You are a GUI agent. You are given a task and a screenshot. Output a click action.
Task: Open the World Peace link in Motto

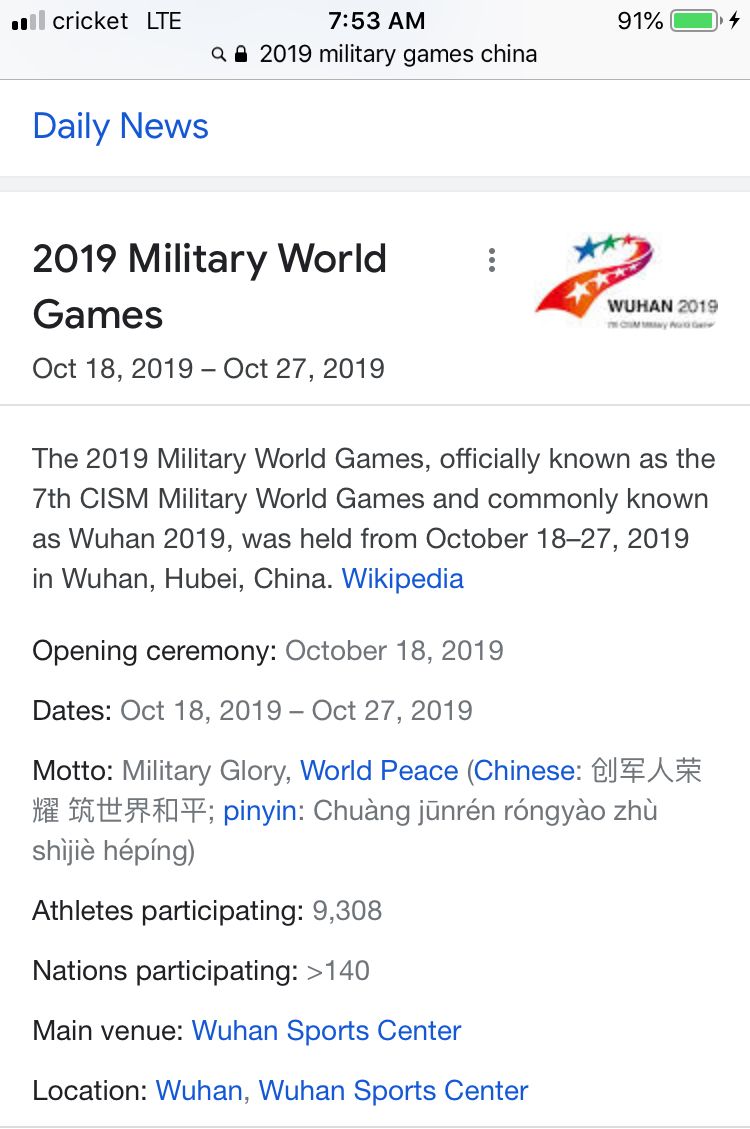pos(379,771)
